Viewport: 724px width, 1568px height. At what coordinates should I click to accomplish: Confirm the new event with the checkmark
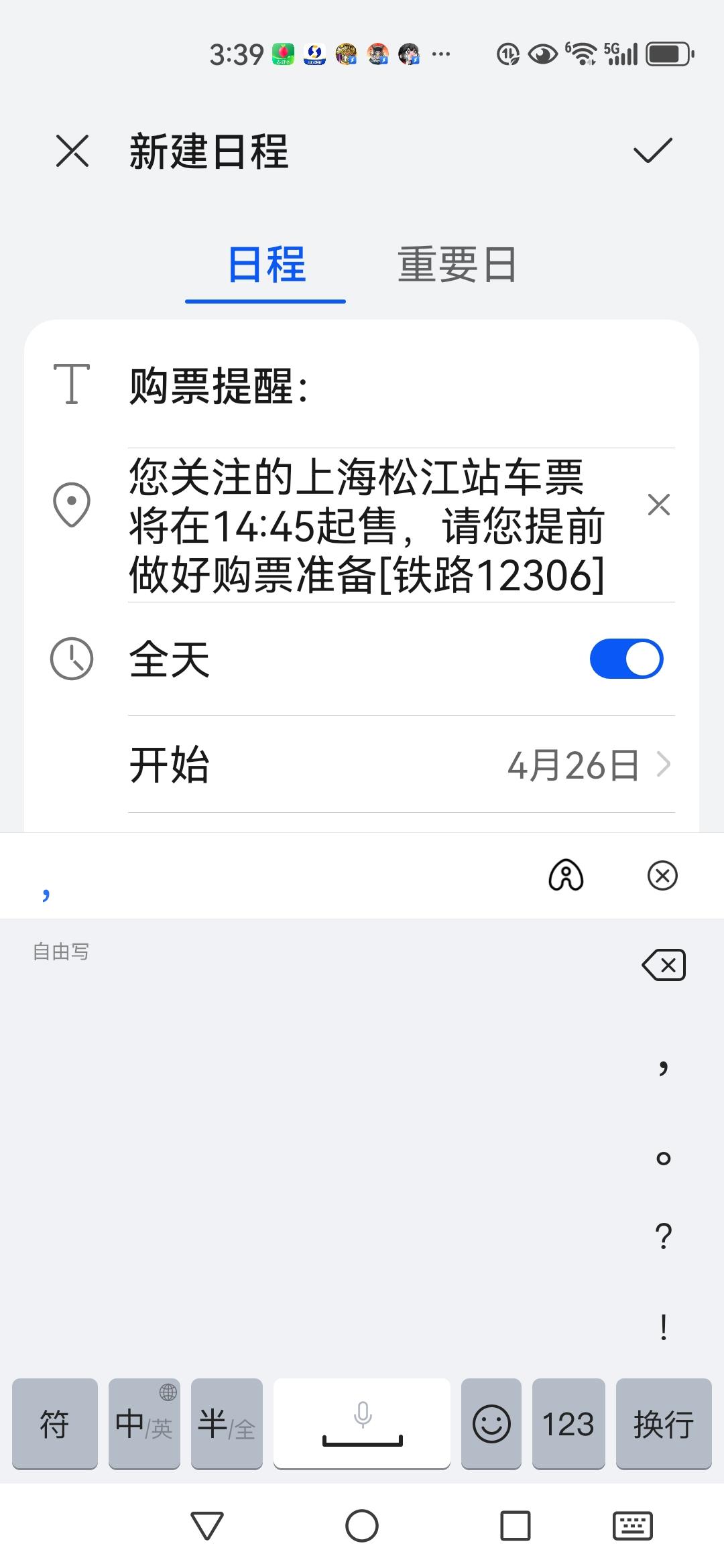[x=651, y=151]
